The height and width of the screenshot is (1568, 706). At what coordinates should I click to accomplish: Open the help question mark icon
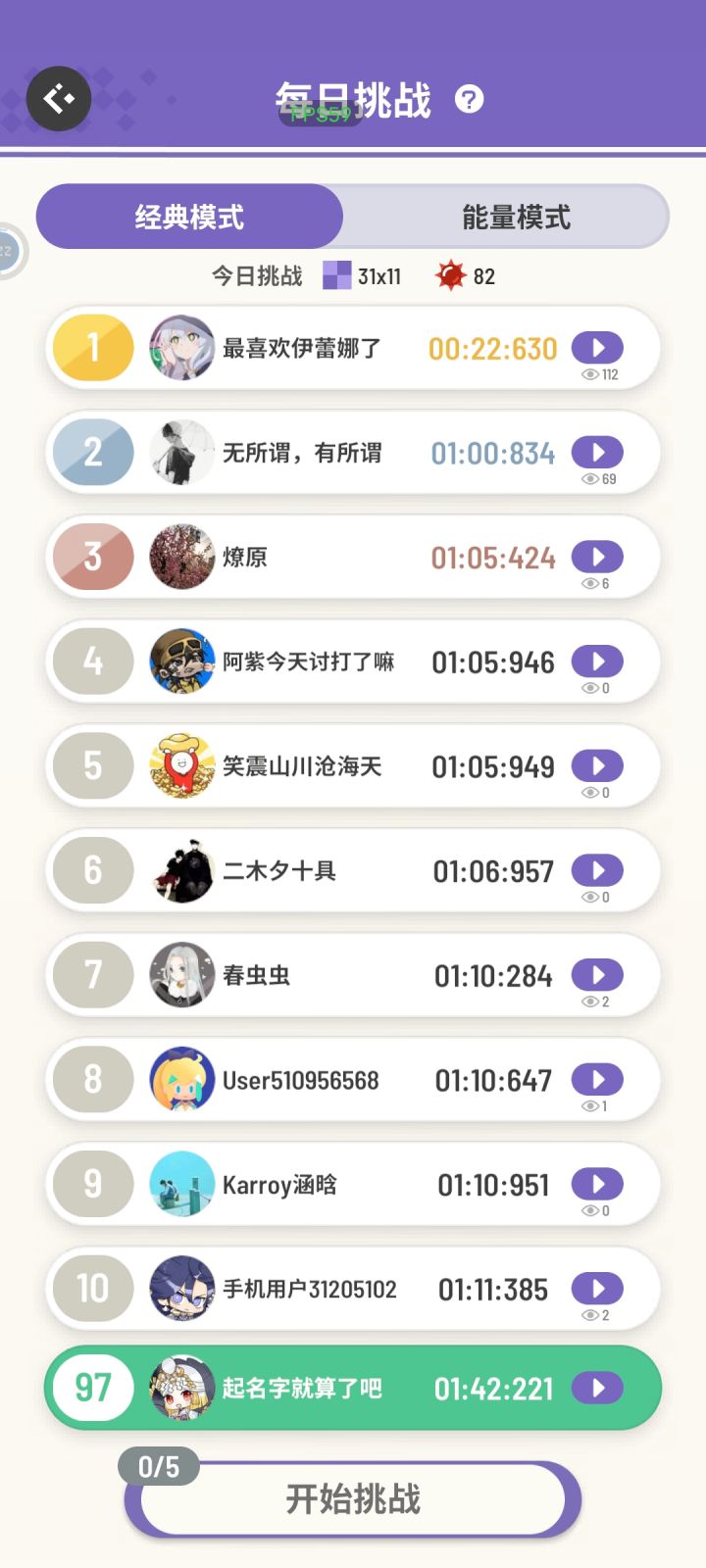tap(470, 99)
